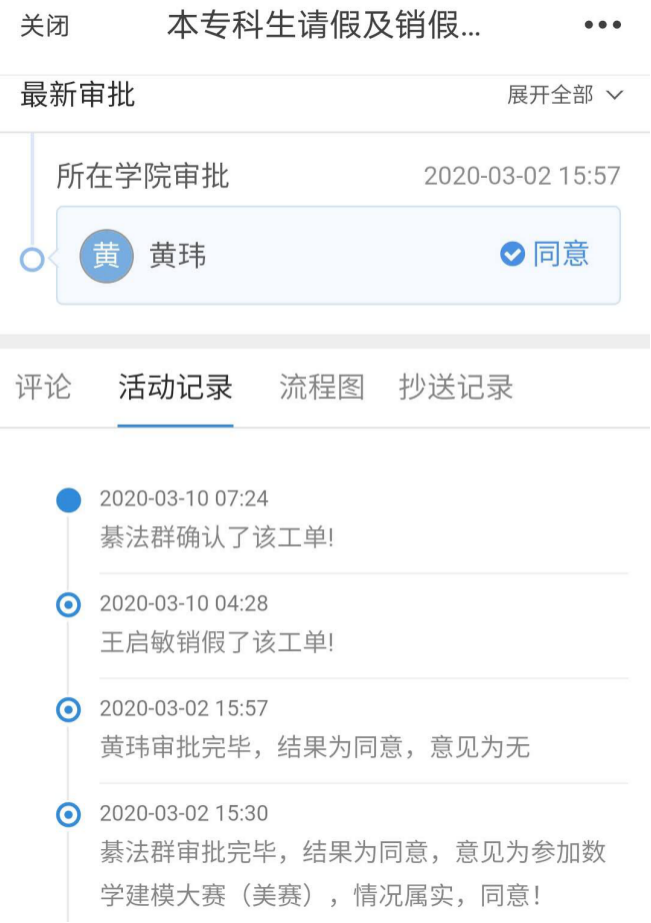Switch to the 流程图 tab
Screen dimensions: 651x923
click(x=321, y=387)
